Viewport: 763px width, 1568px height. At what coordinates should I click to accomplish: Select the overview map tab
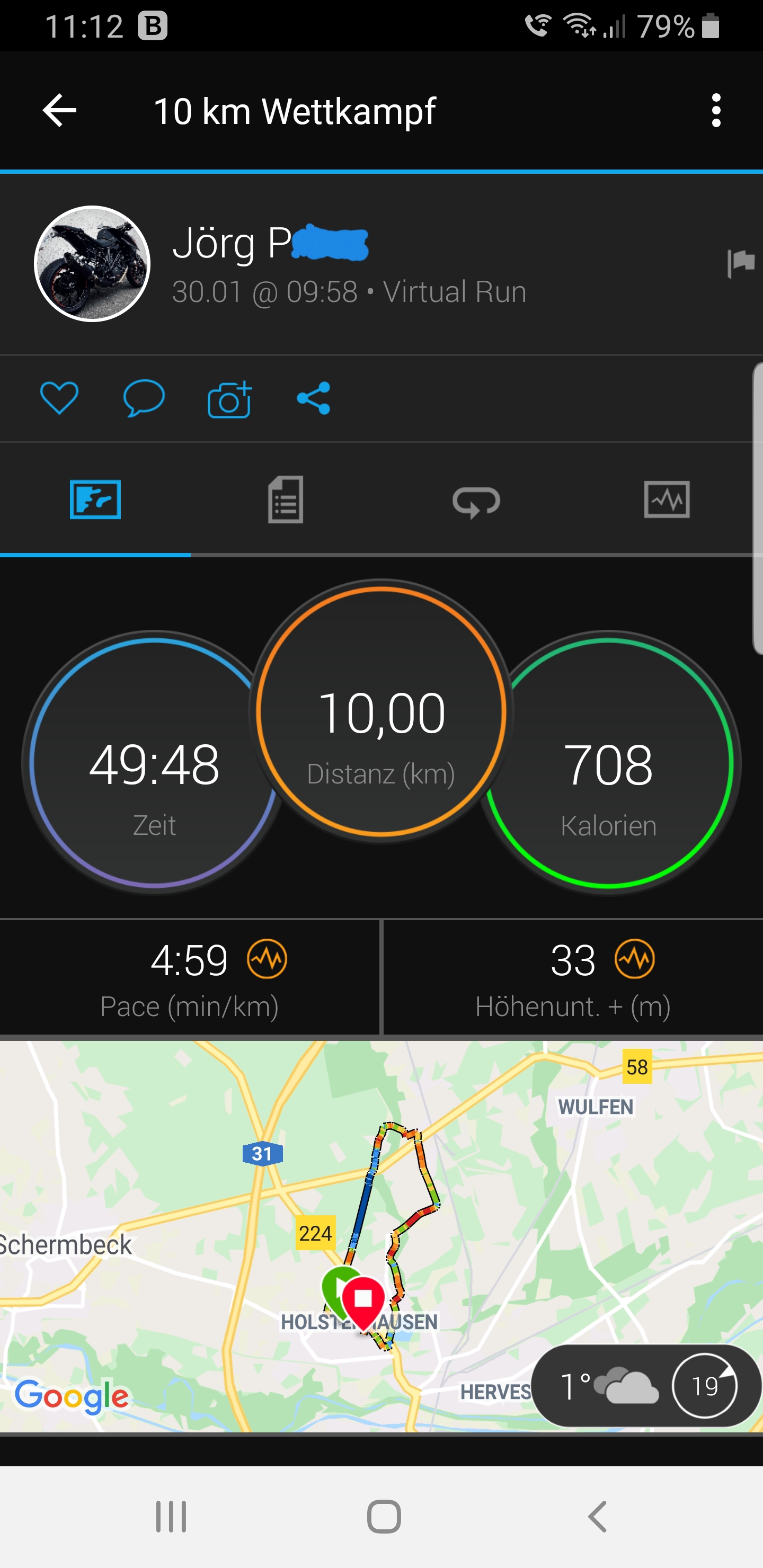point(95,500)
